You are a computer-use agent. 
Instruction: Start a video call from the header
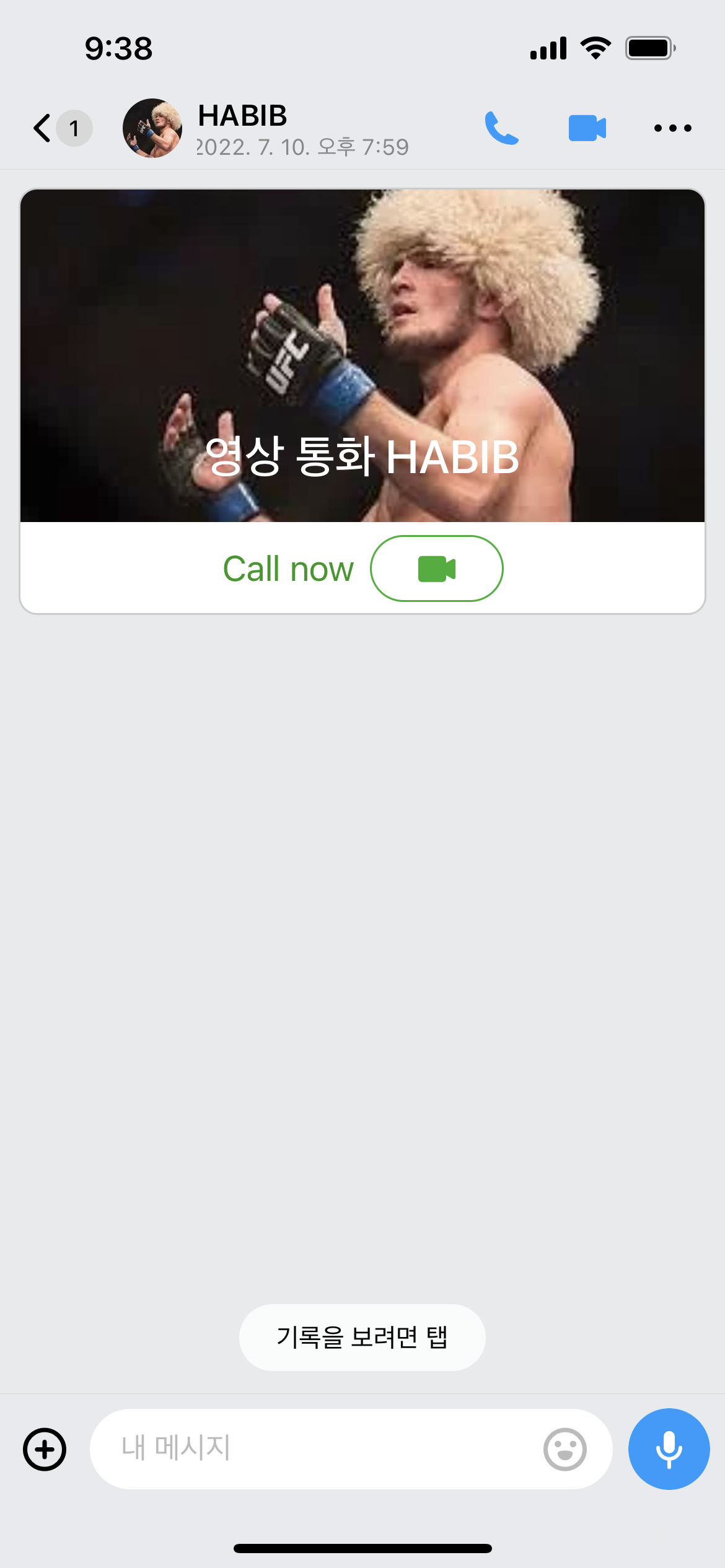point(587,128)
